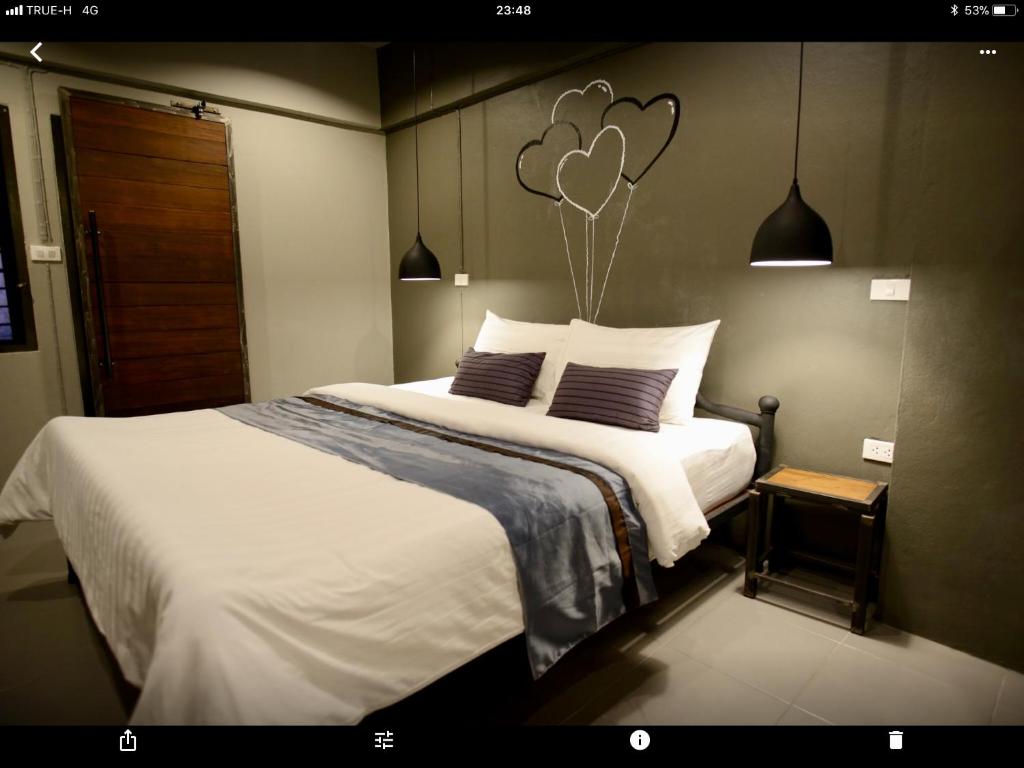Go back using the top-left arrow
1024x768 pixels.
[36, 52]
